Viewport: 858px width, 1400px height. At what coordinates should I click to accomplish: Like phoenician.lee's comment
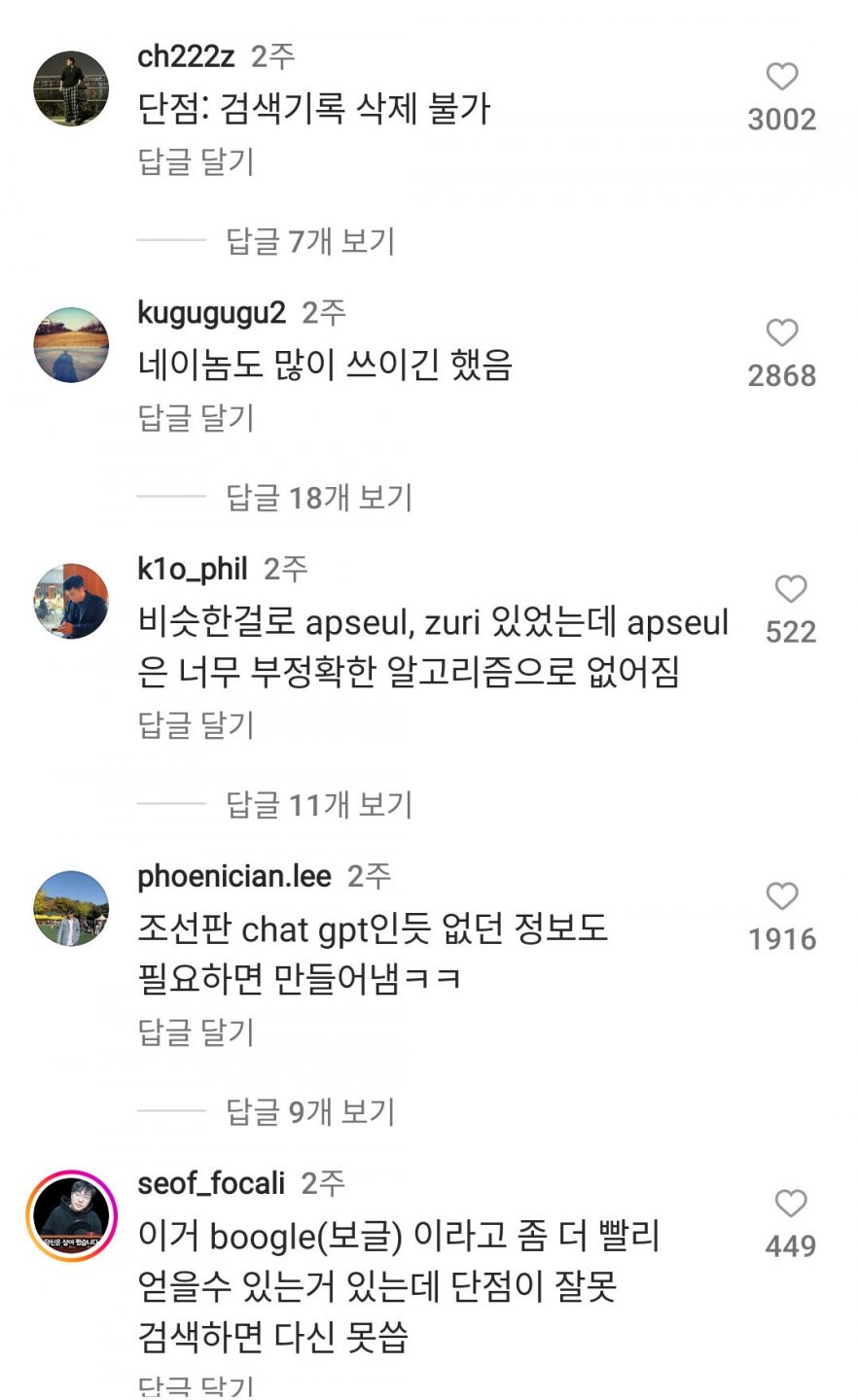(782, 895)
